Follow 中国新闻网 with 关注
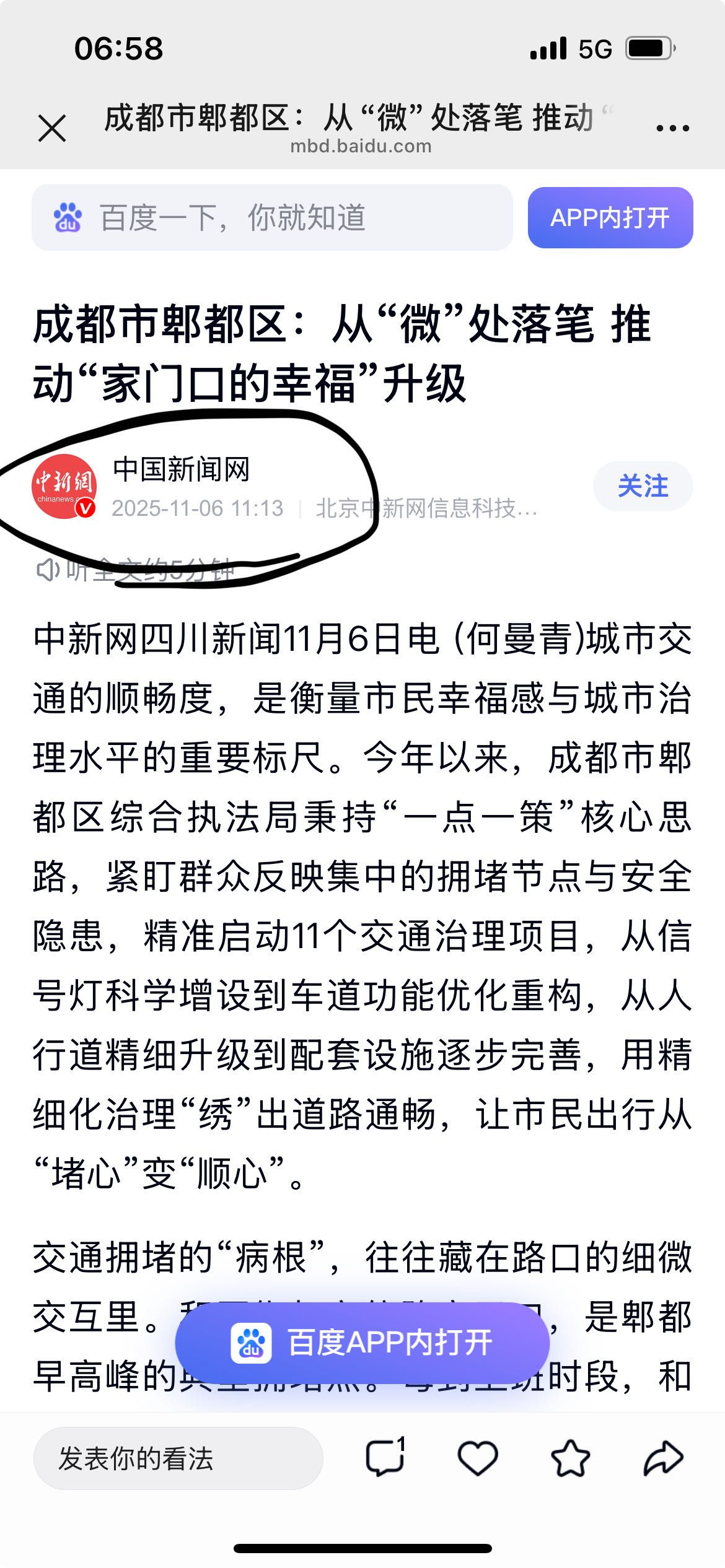The image size is (725, 1568). [x=643, y=486]
